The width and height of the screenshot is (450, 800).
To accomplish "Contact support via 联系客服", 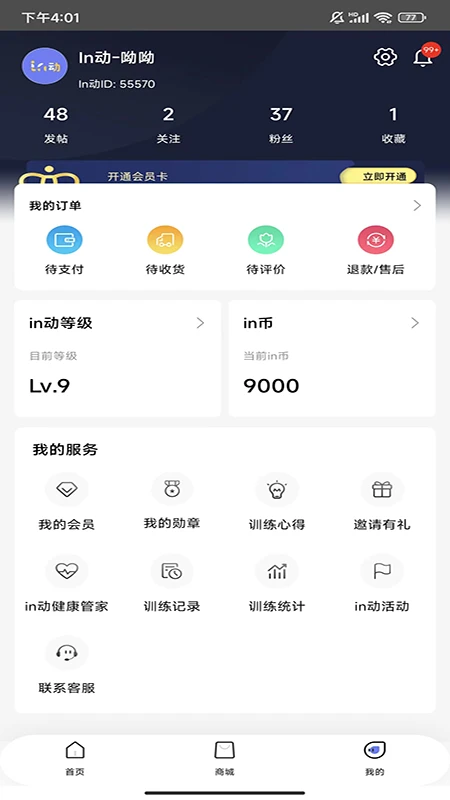I will (67, 665).
